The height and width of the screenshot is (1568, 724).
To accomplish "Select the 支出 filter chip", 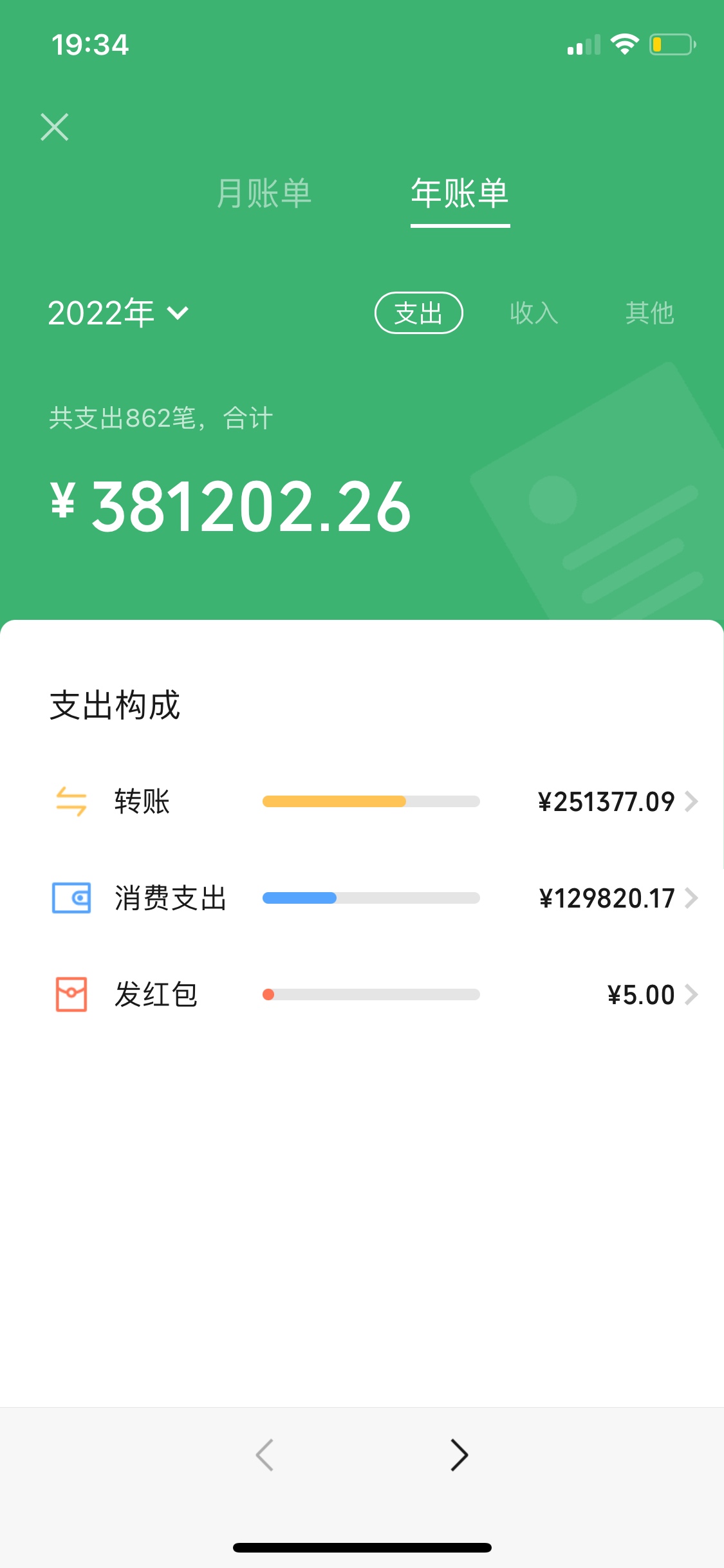I will pos(419,313).
